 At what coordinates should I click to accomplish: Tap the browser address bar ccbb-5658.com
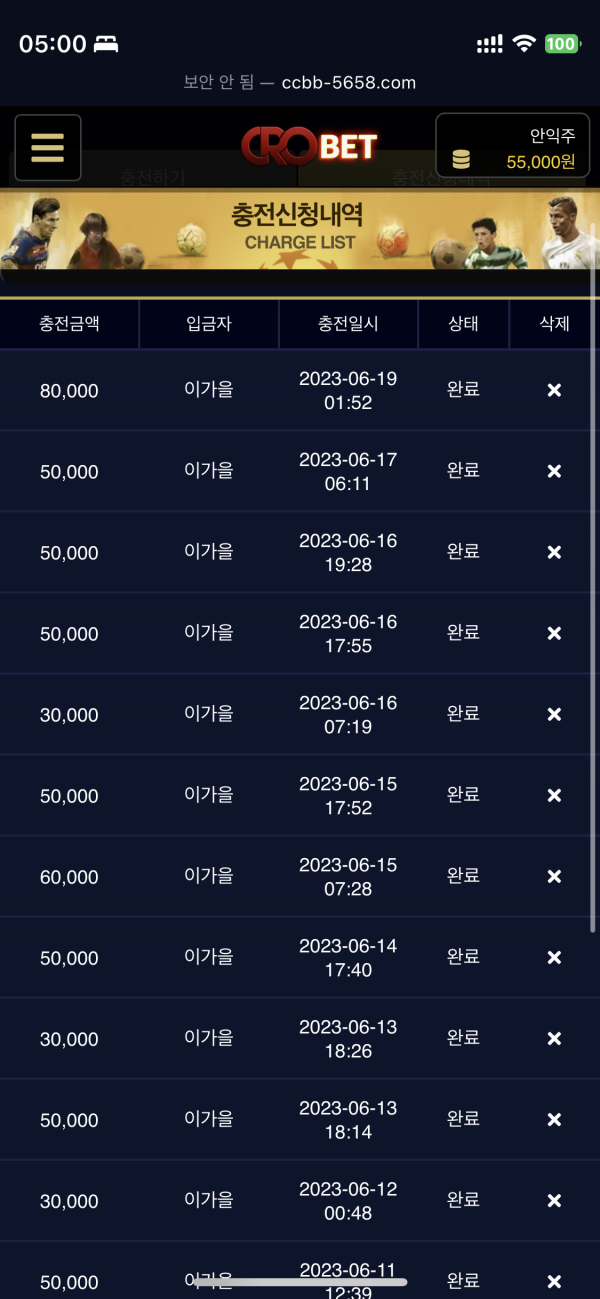[x=300, y=83]
